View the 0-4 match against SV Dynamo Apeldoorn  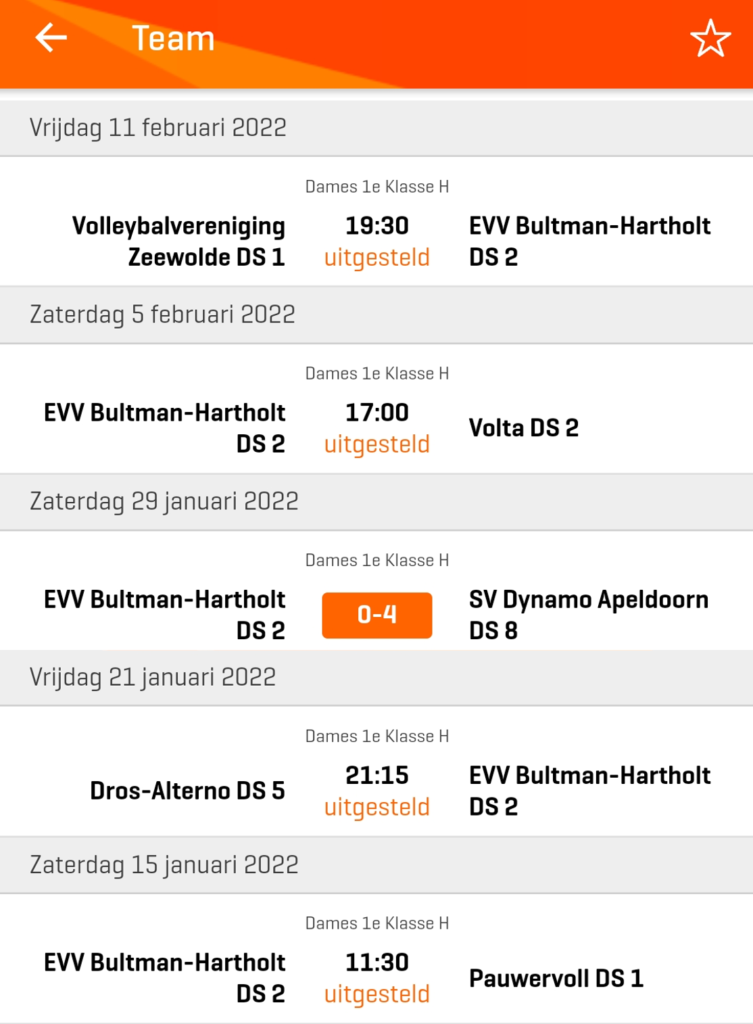pyautogui.click(x=376, y=614)
